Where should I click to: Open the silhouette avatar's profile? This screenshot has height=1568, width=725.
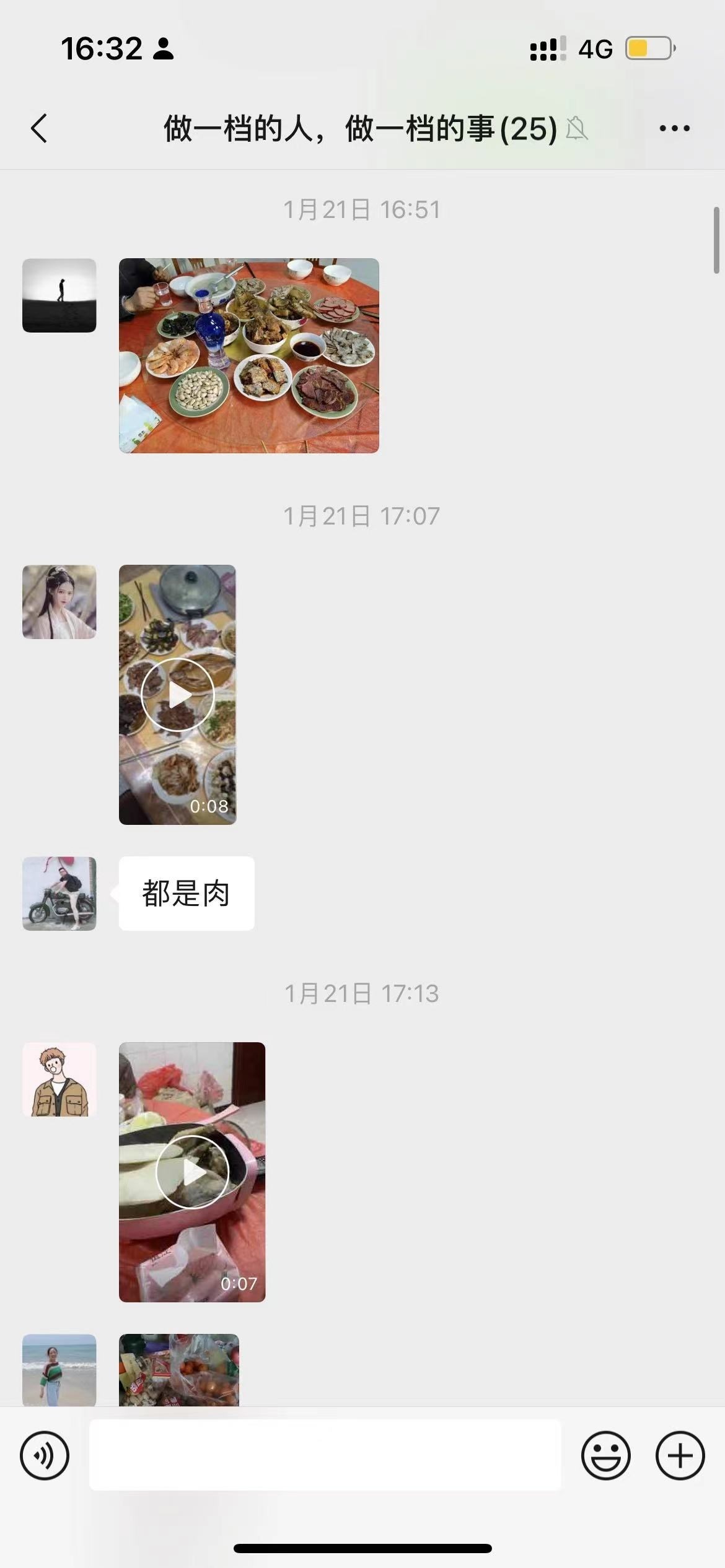click(x=59, y=295)
